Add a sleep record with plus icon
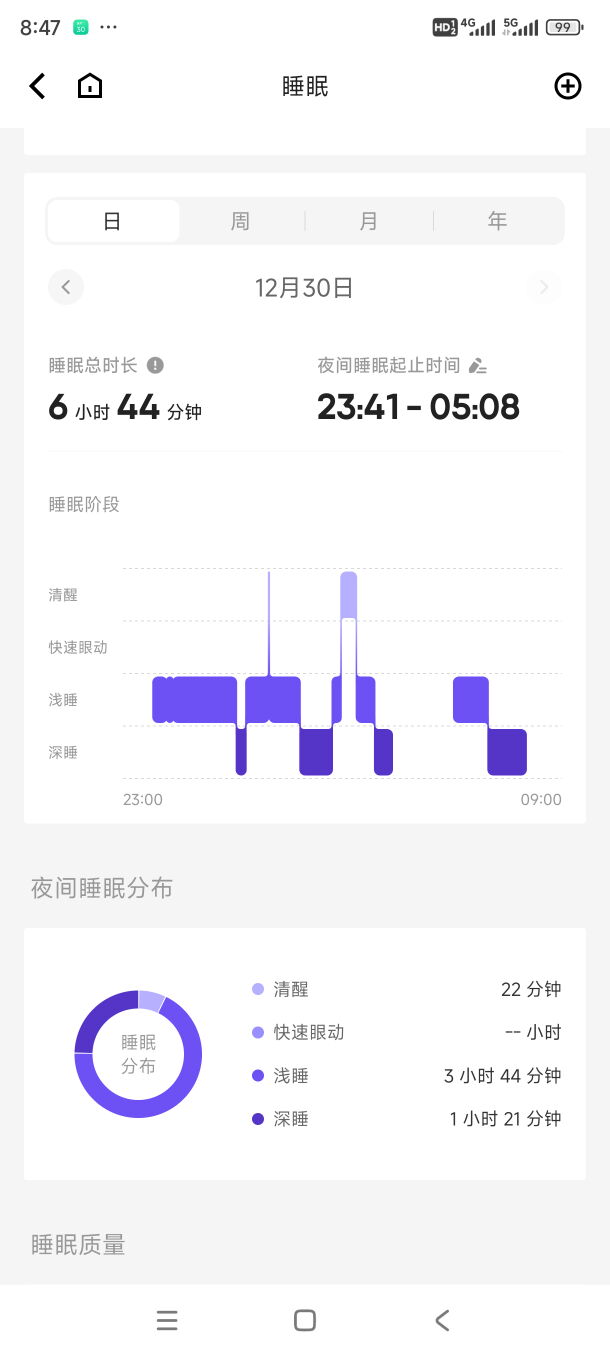Viewport: 610px width, 1356px height. [x=567, y=87]
